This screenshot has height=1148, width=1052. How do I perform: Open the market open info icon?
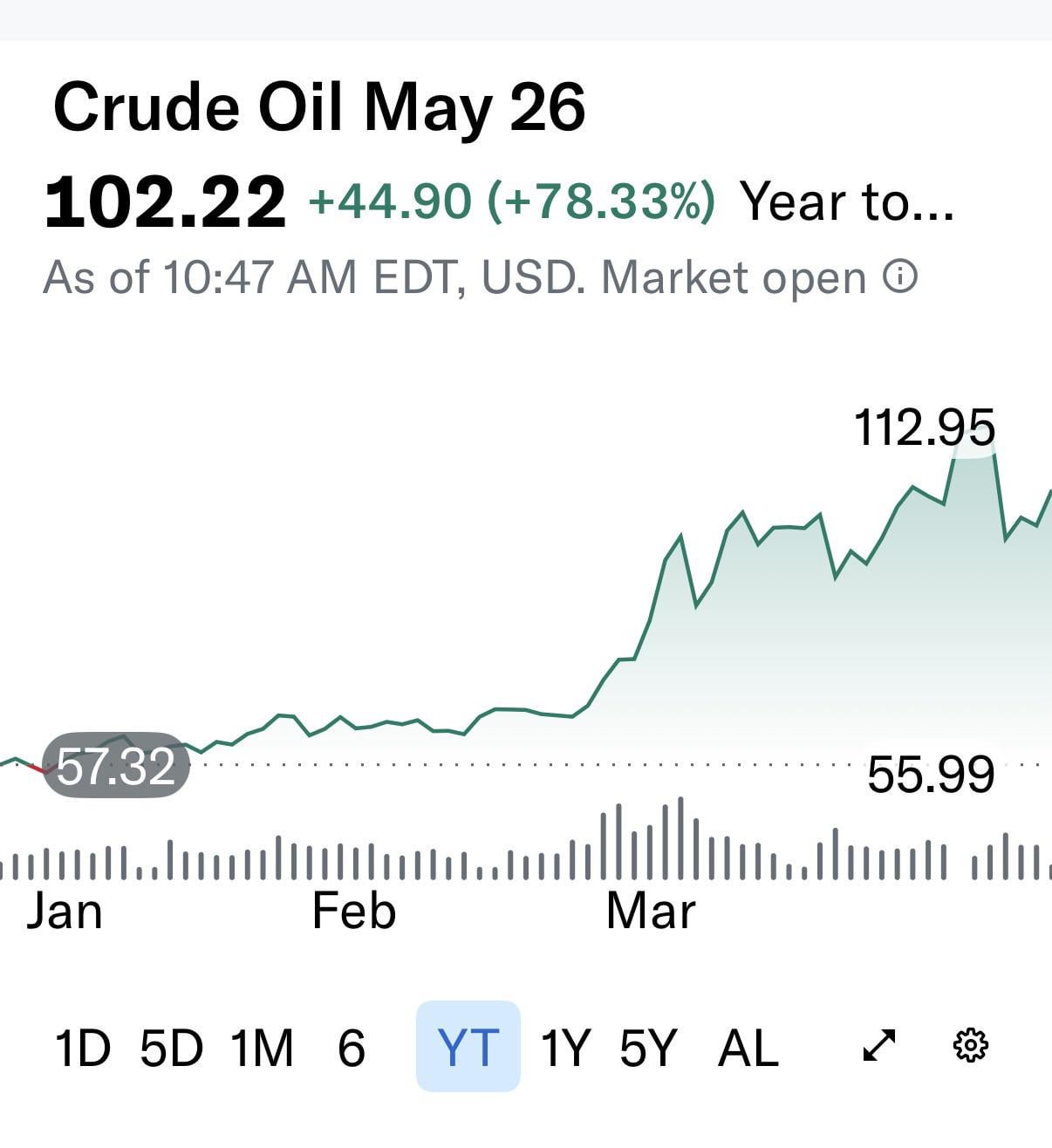pos(900,277)
